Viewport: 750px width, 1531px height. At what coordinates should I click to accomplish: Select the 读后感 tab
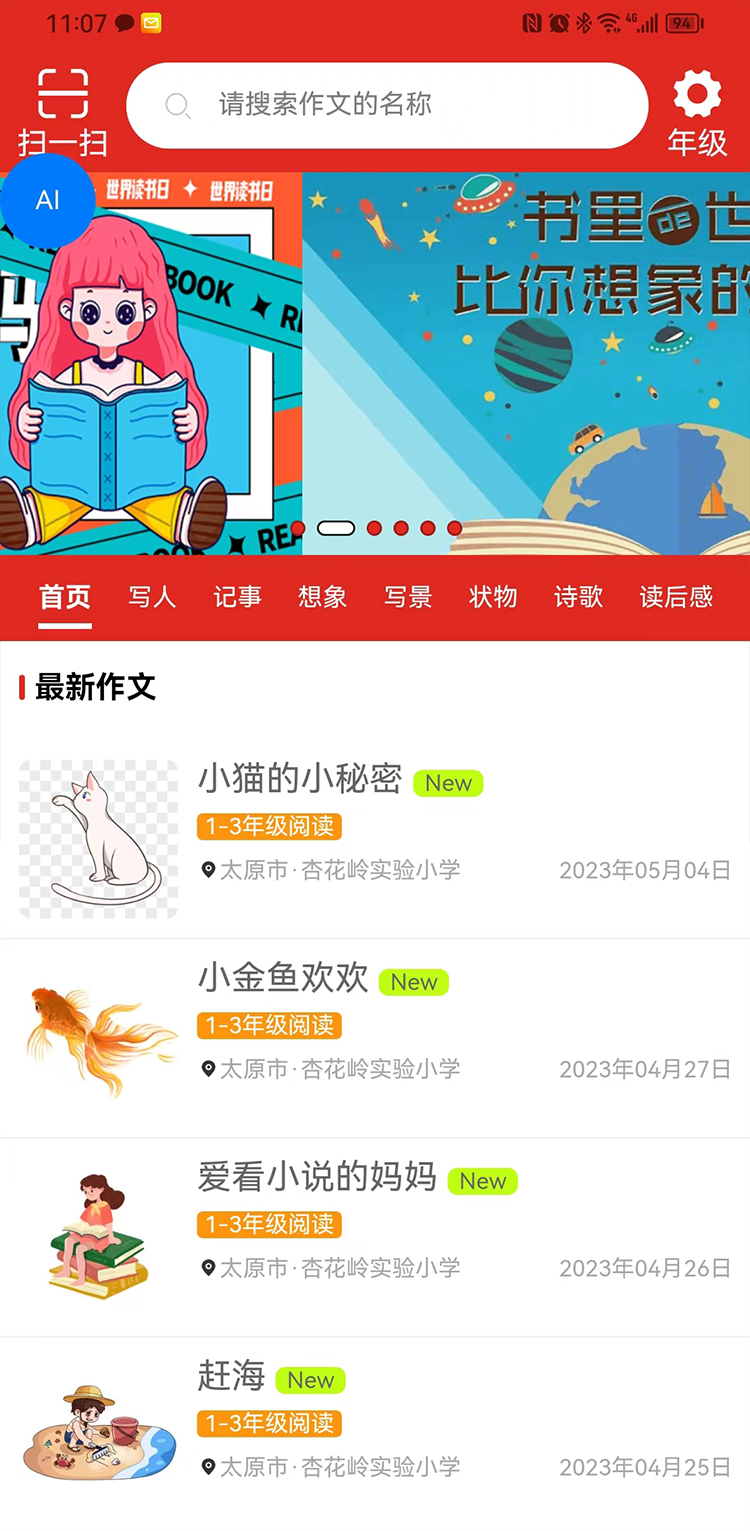coord(676,597)
